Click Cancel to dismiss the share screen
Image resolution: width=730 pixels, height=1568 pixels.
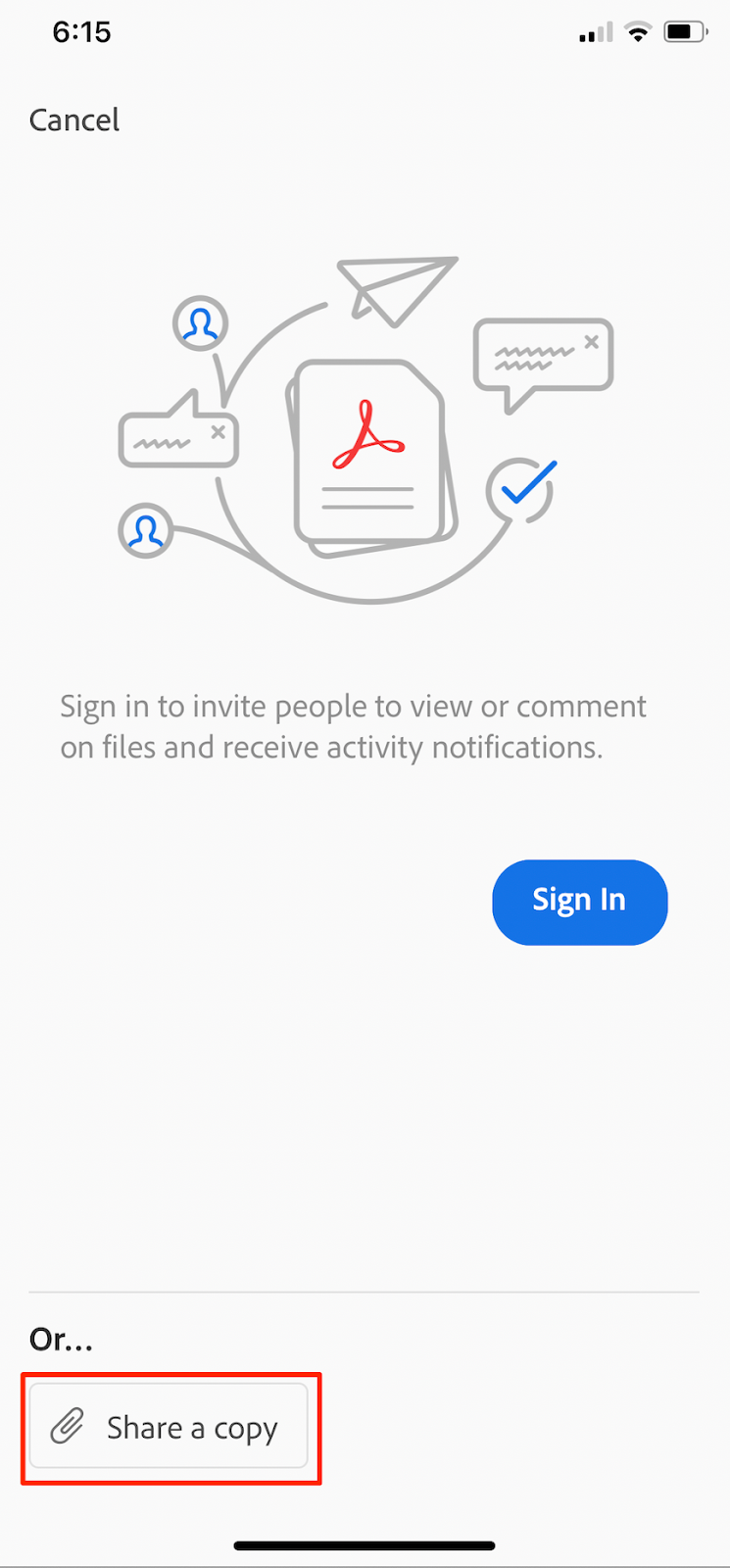[73, 120]
